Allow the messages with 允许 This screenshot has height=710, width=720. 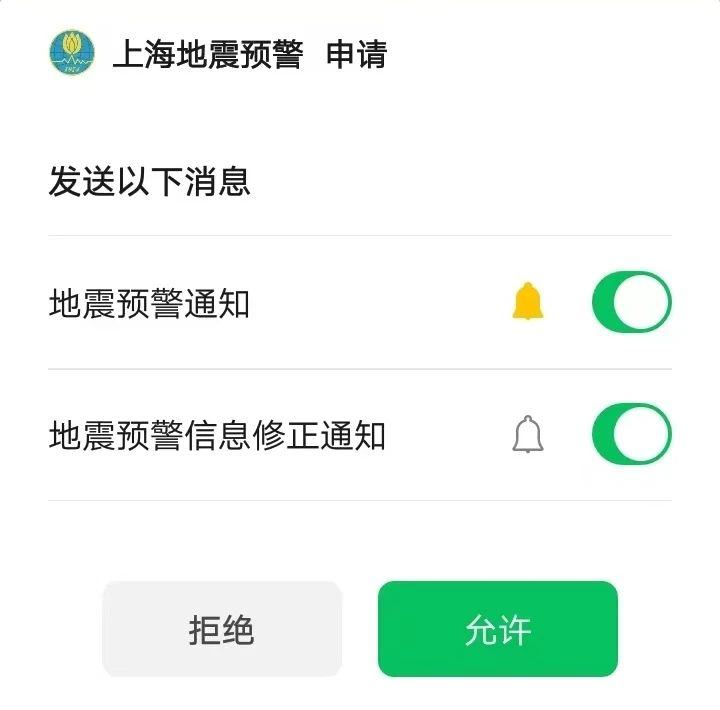point(497,629)
